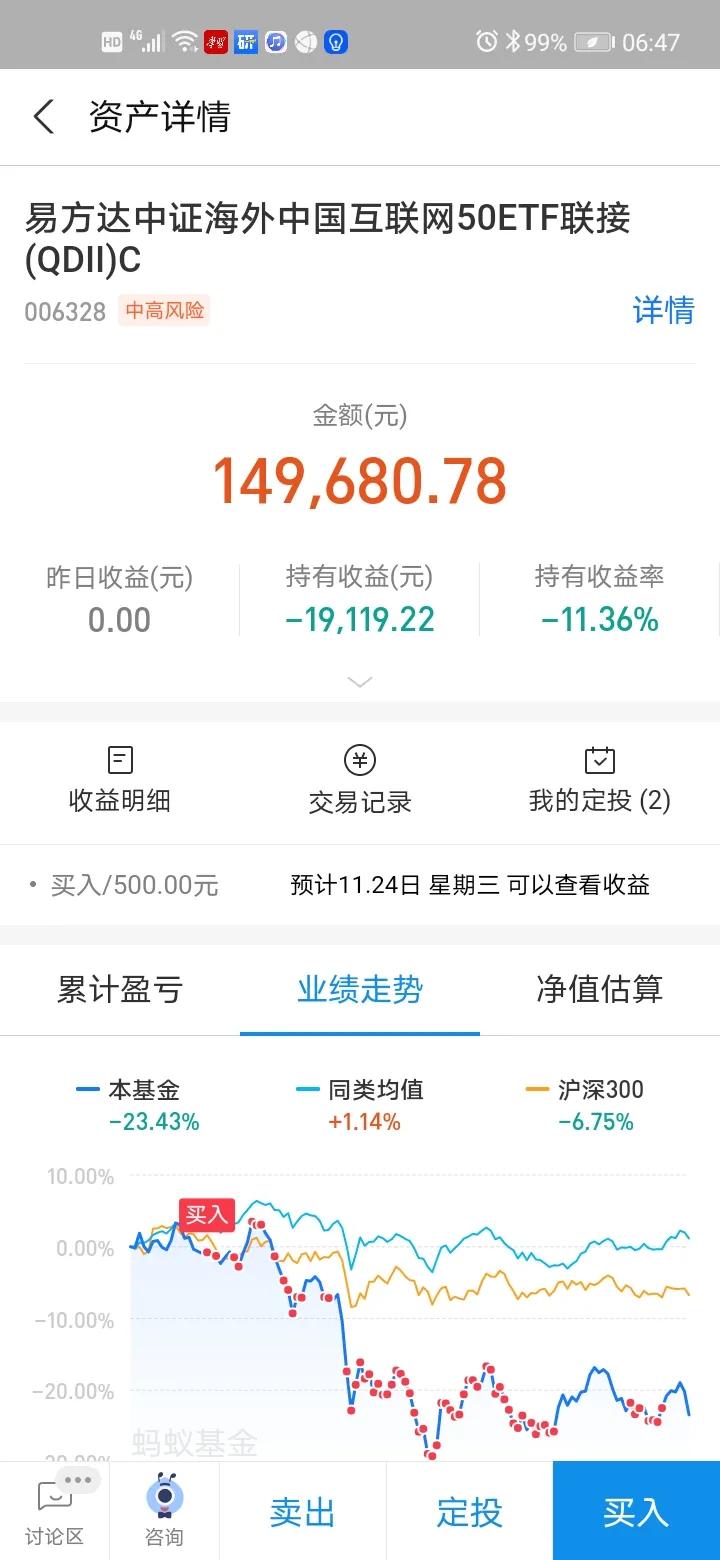720x1560 pixels.
Task: Switch to the 累计盈亏 tab
Action: (x=119, y=989)
